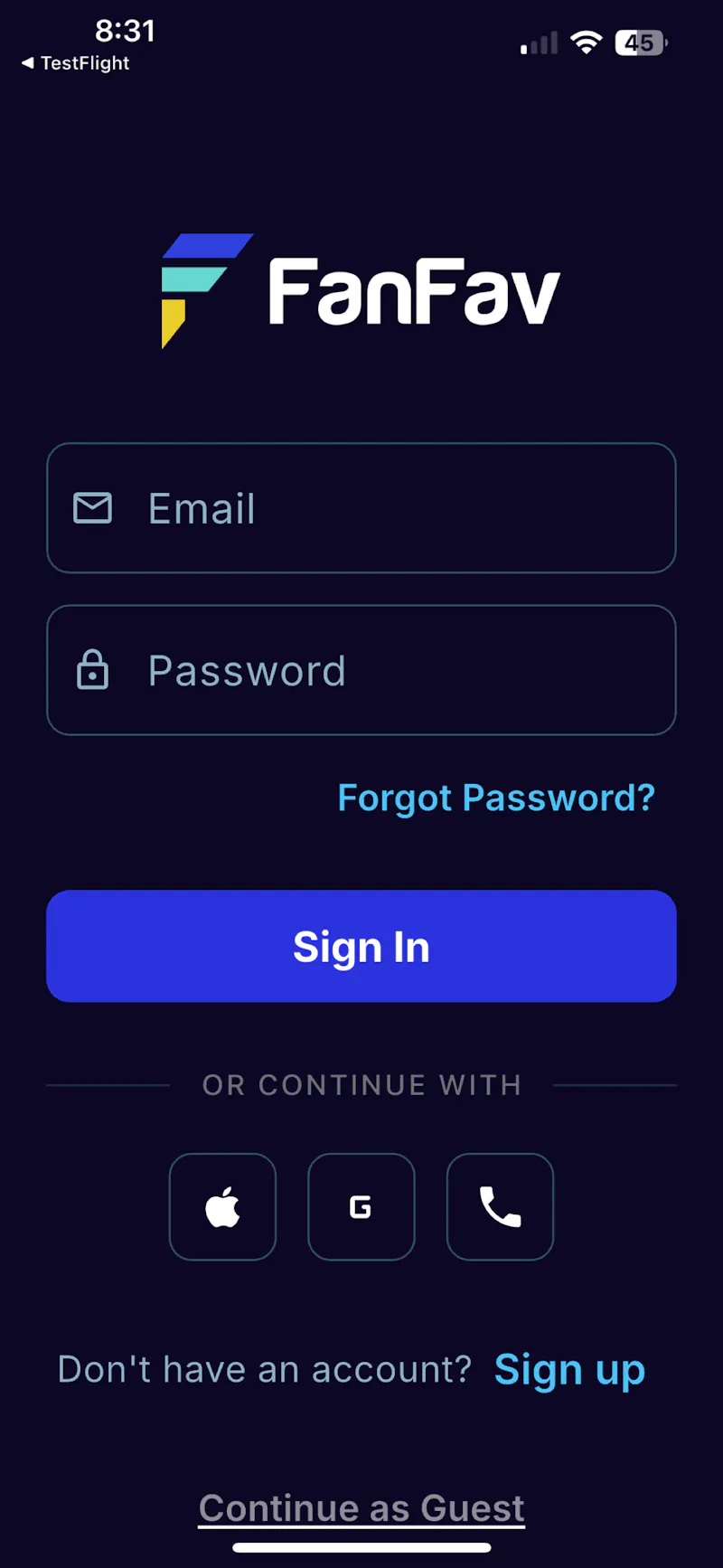Open the Sign up link
The height and width of the screenshot is (1568, 723).
(x=570, y=1371)
